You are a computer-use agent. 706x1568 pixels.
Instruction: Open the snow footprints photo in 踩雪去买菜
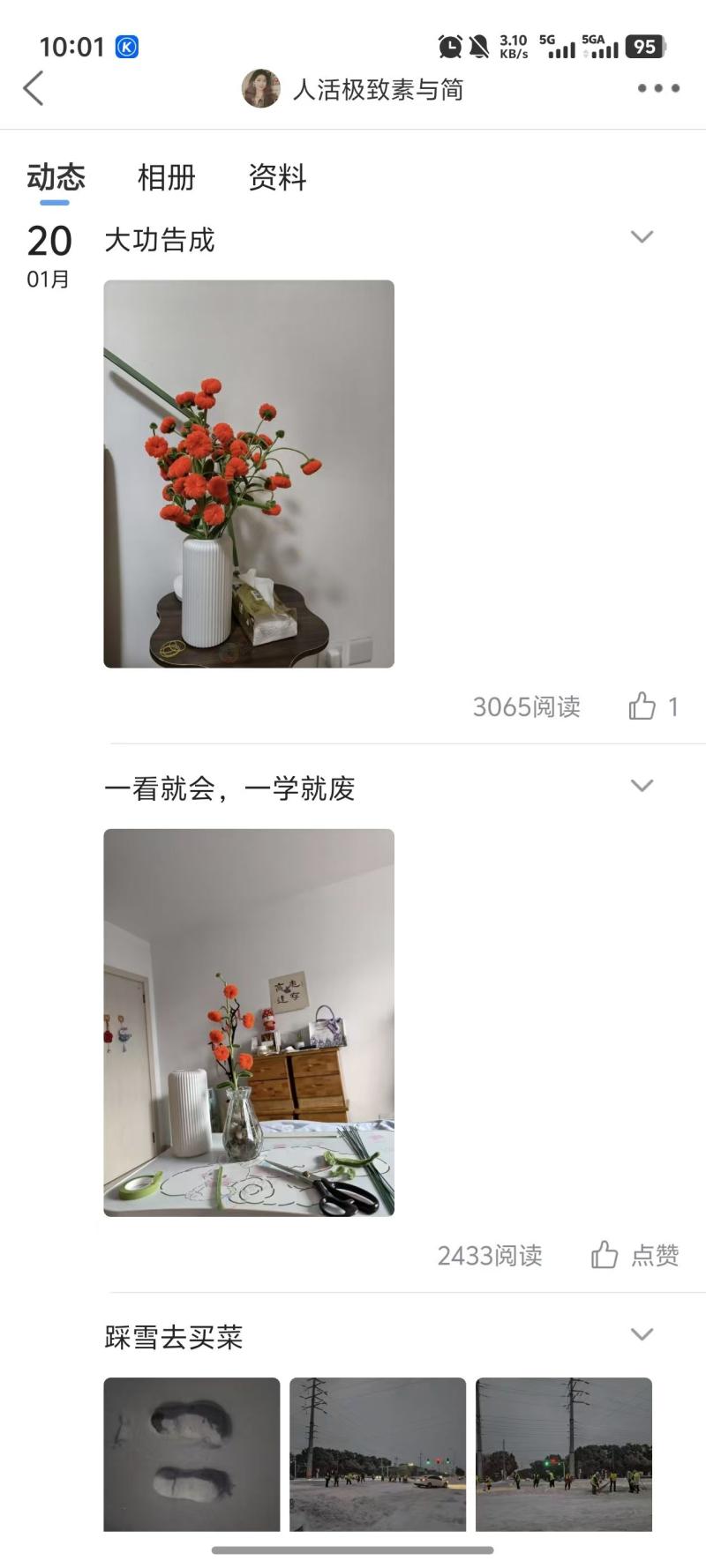[x=192, y=1453]
